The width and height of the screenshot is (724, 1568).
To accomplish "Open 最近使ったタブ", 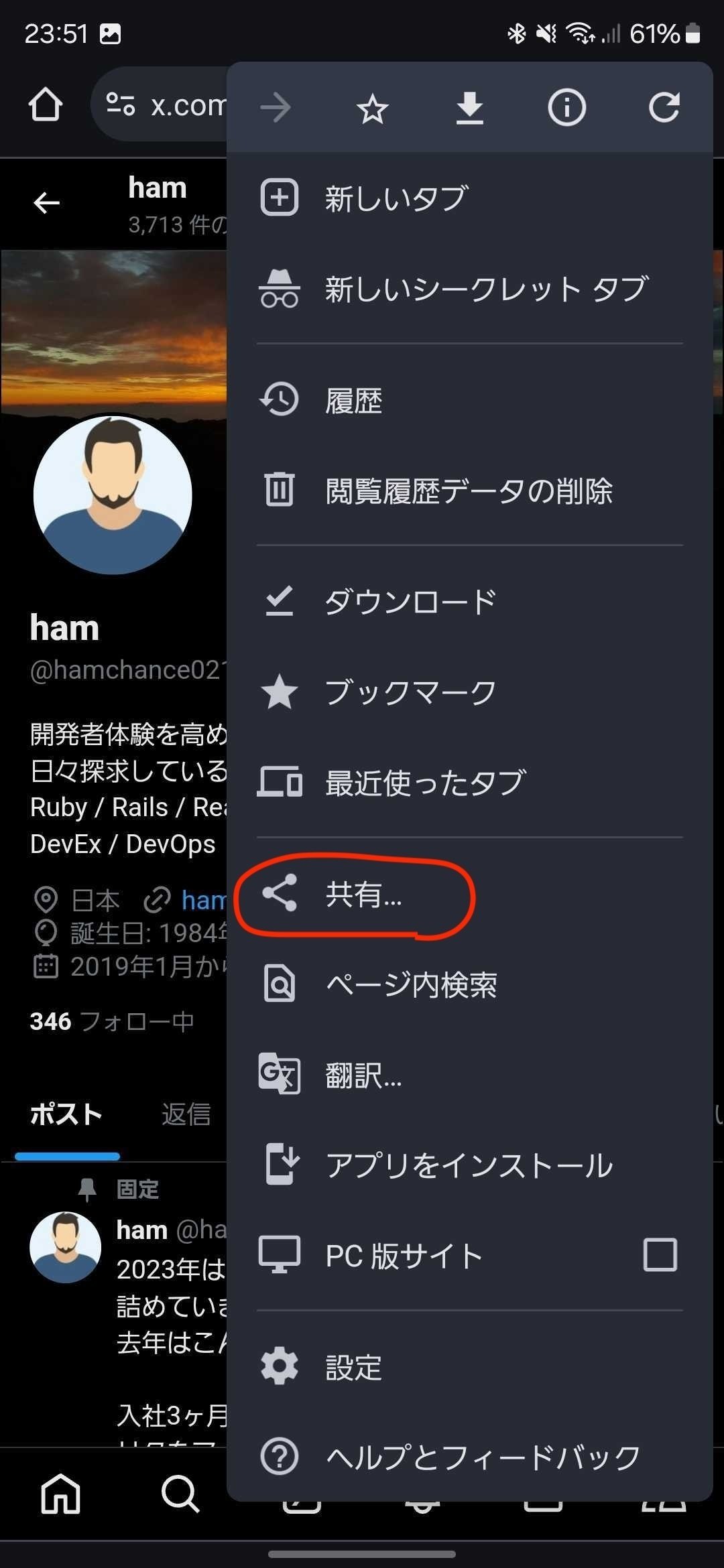I will (469, 782).
